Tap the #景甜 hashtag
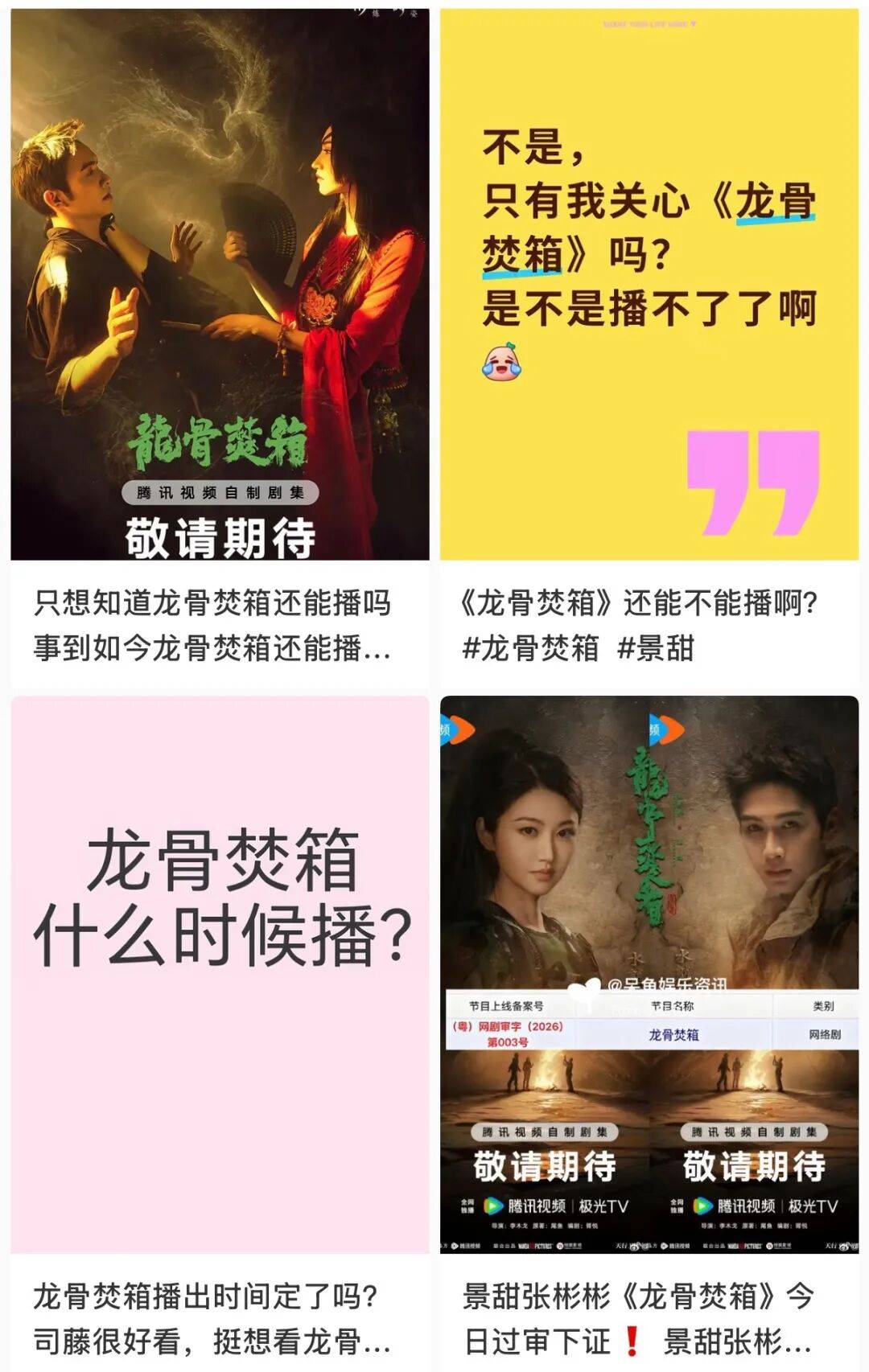This screenshot has height=1372, width=869. click(655, 647)
